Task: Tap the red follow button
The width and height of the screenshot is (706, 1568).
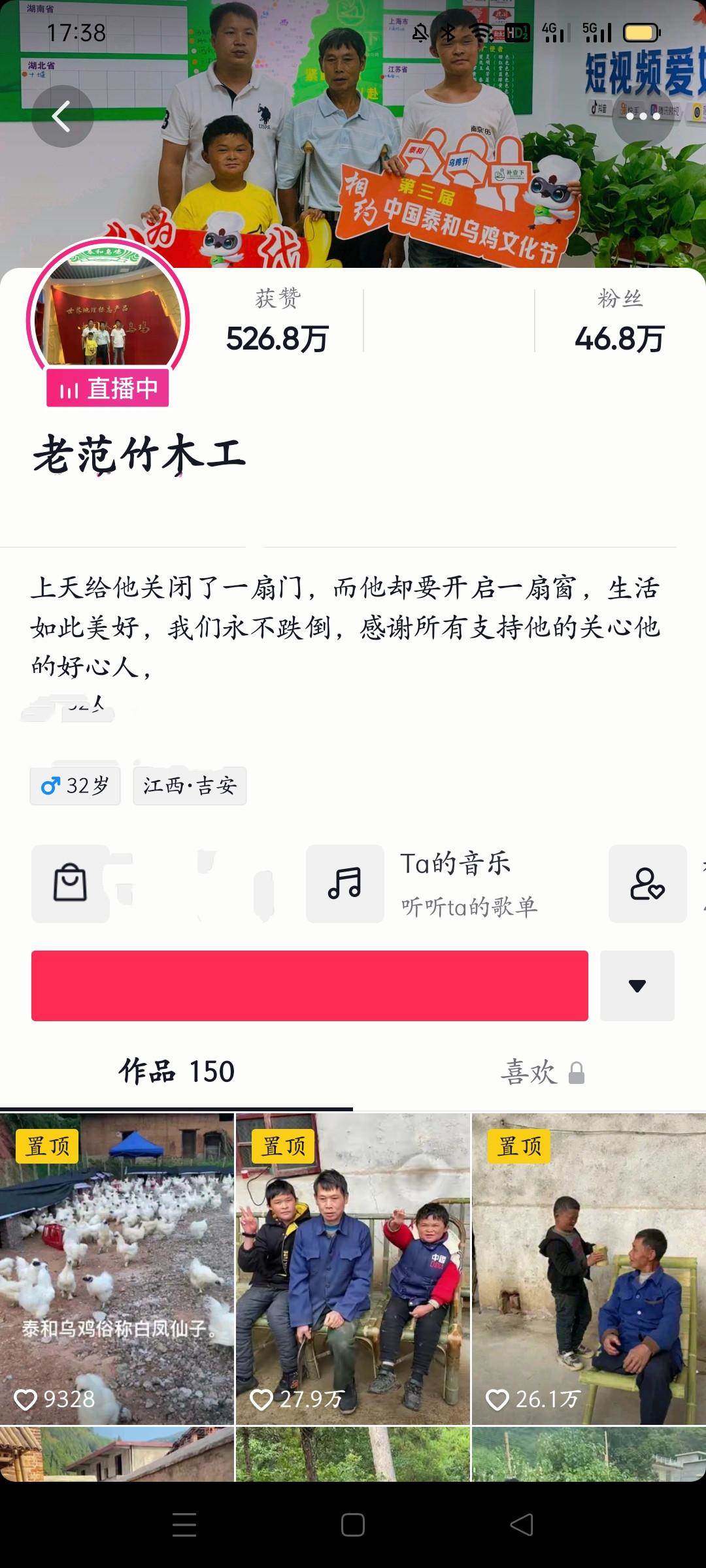Action: point(309,985)
